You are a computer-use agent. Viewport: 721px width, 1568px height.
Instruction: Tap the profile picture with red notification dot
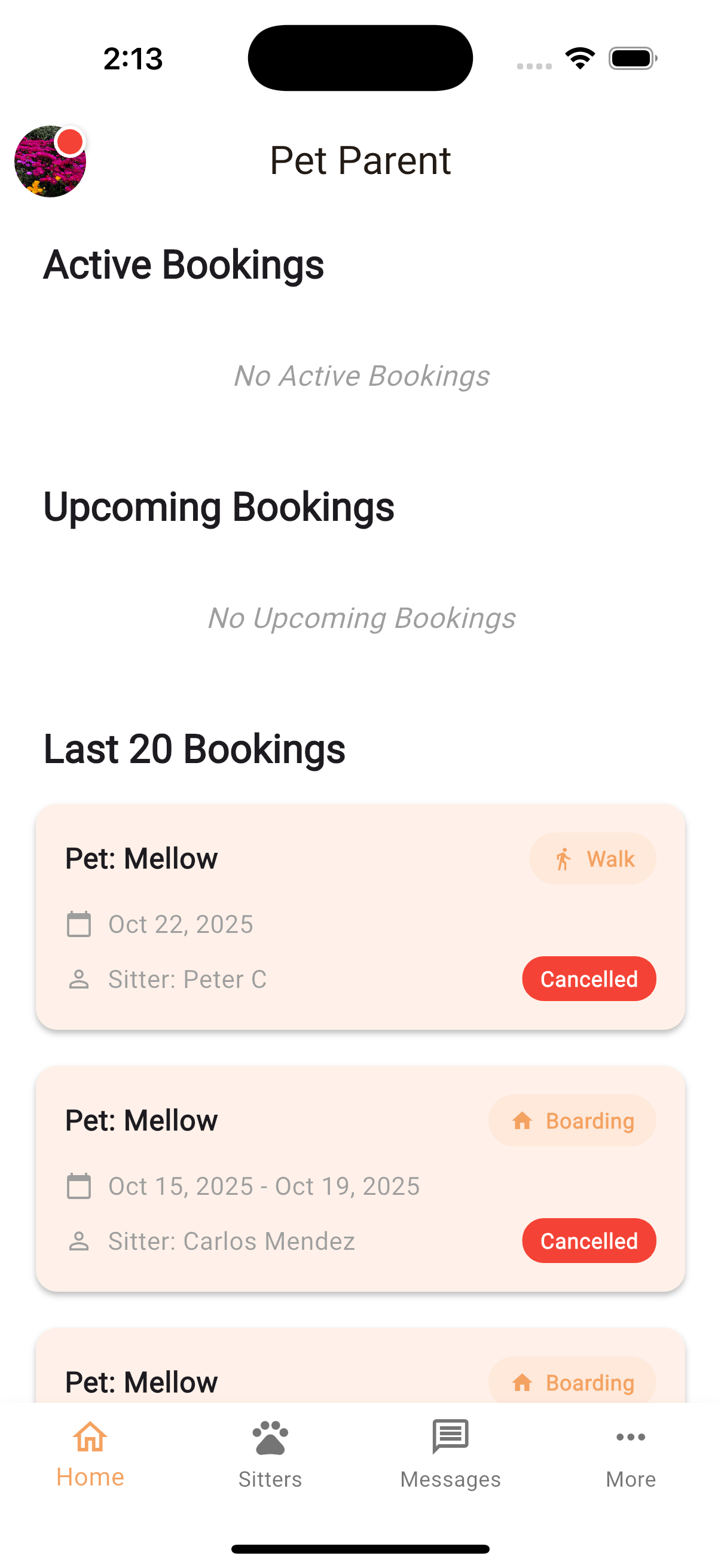point(50,161)
